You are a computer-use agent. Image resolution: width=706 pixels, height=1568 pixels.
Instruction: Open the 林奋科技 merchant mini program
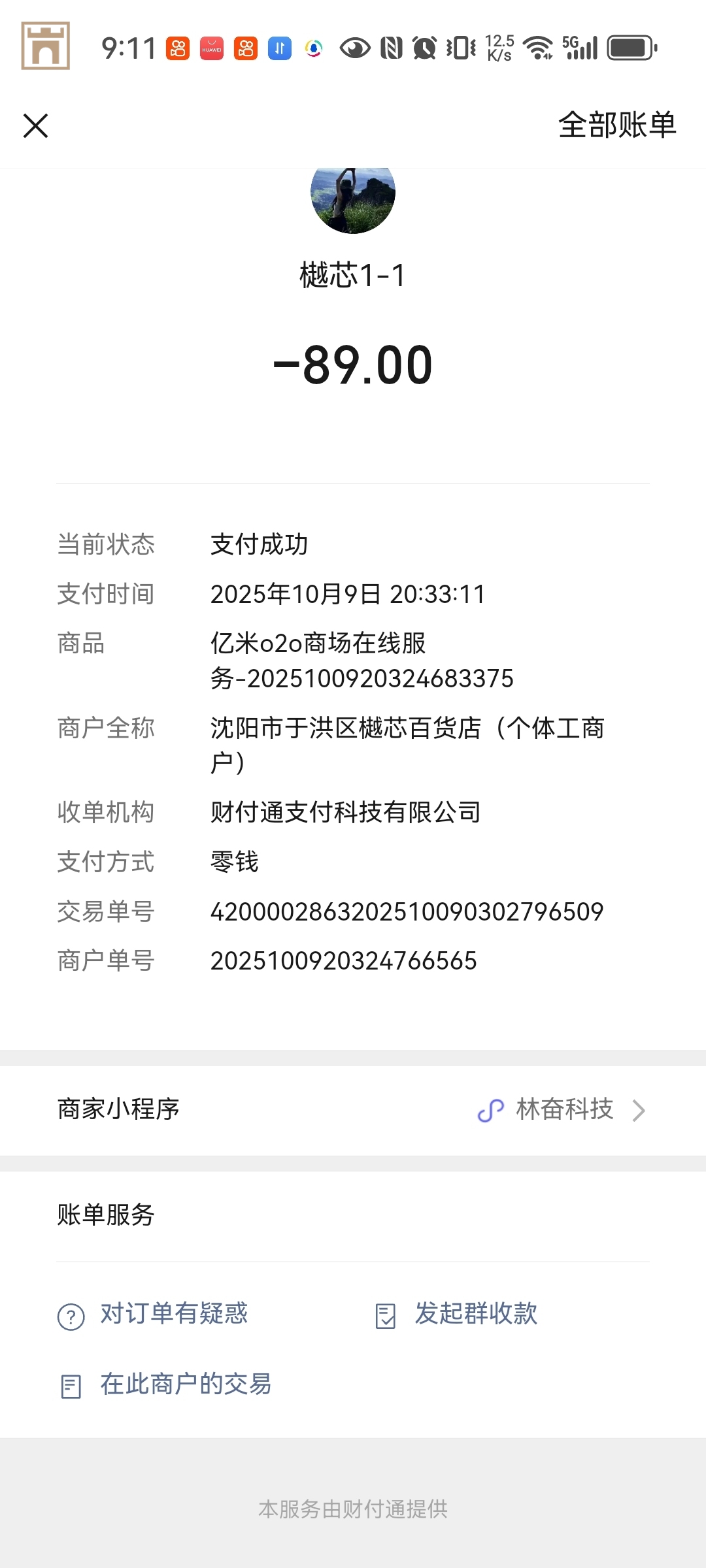click(562, 1110)
